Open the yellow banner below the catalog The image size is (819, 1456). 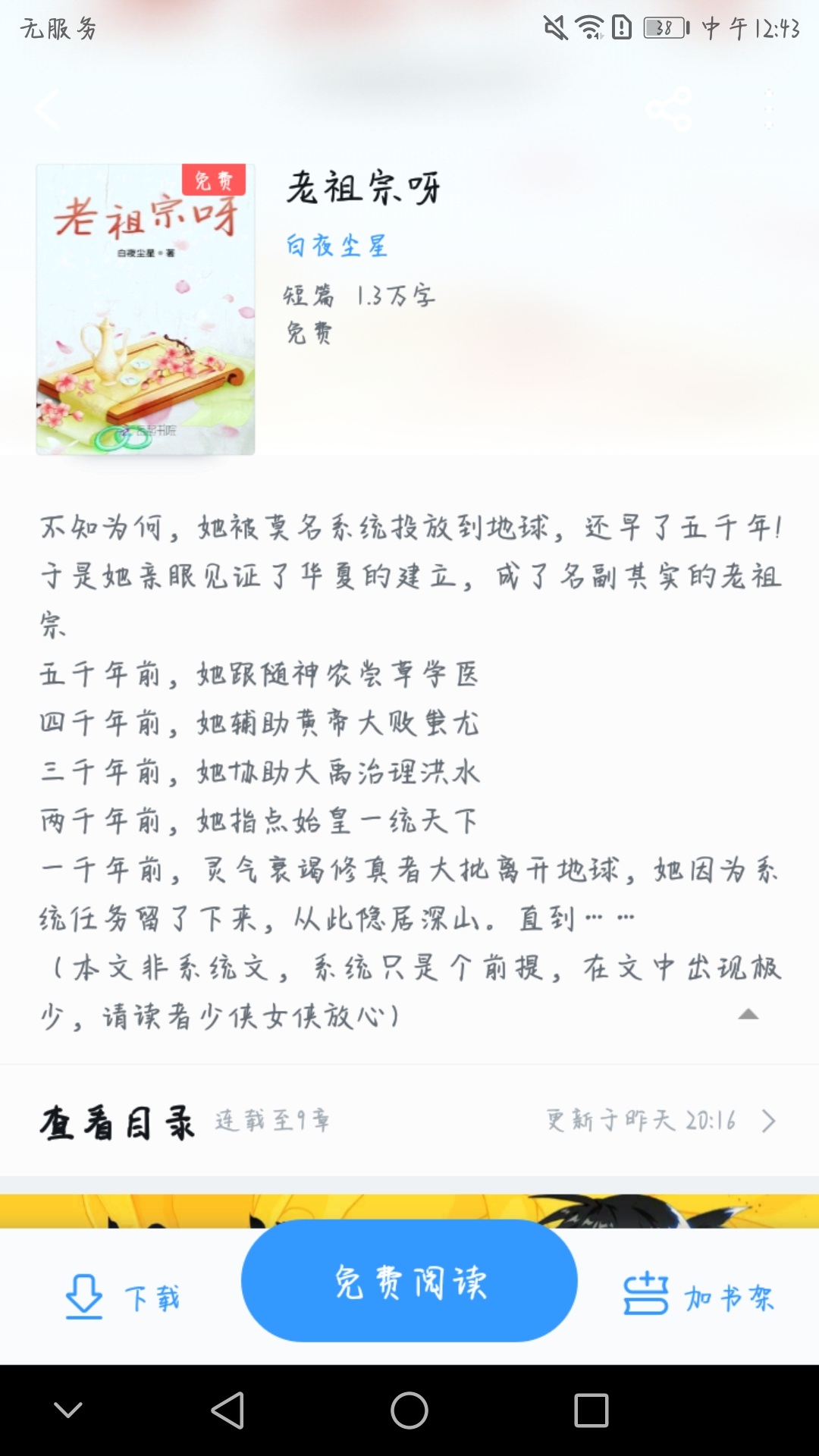click(x=409, y=1211)
